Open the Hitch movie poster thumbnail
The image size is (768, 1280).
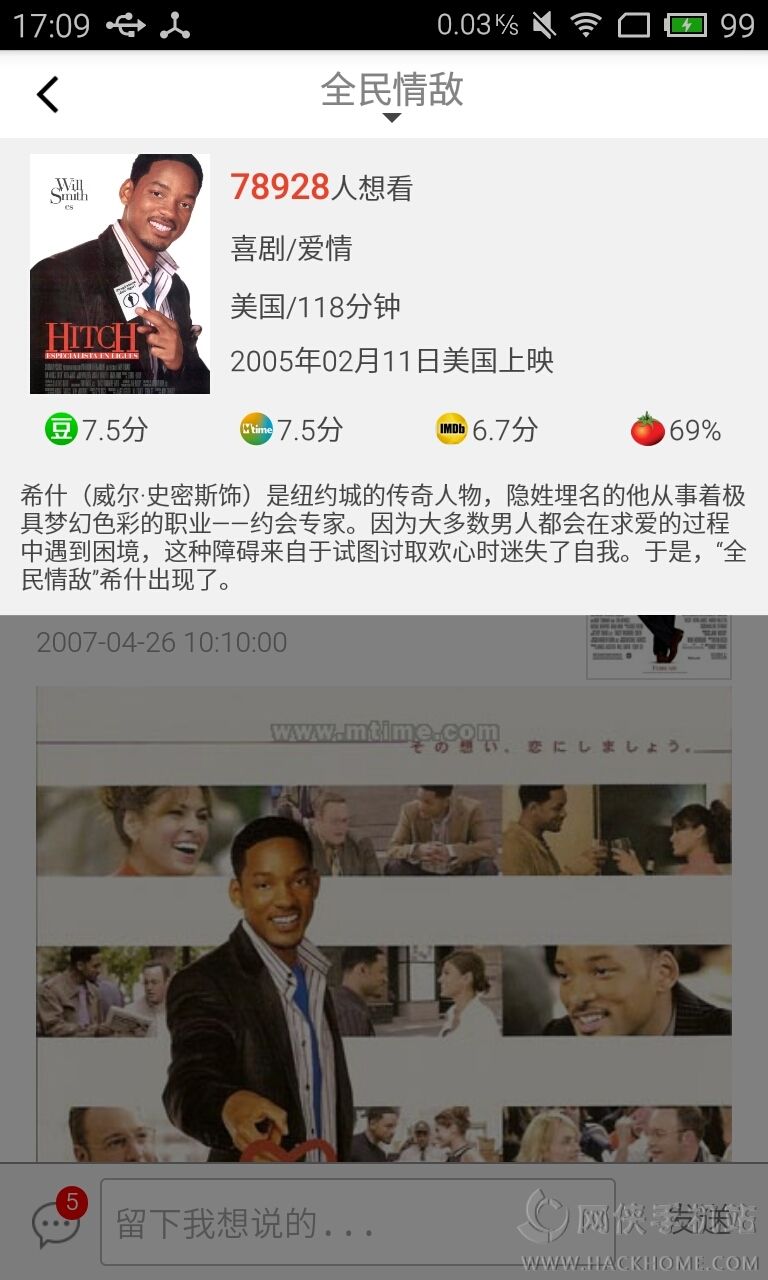120,273
